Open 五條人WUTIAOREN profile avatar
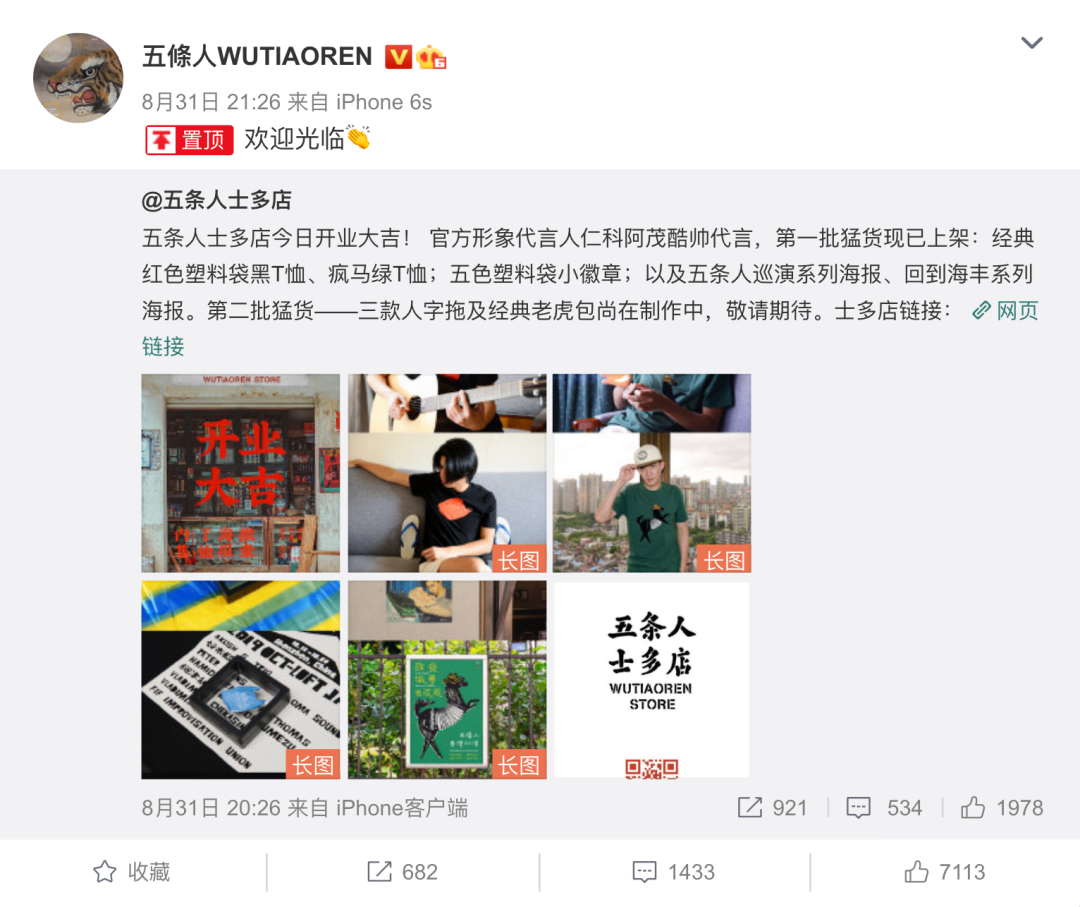The height and width of the screenshot is (907, 1080). pyautogui.click(x=78, y=78)
